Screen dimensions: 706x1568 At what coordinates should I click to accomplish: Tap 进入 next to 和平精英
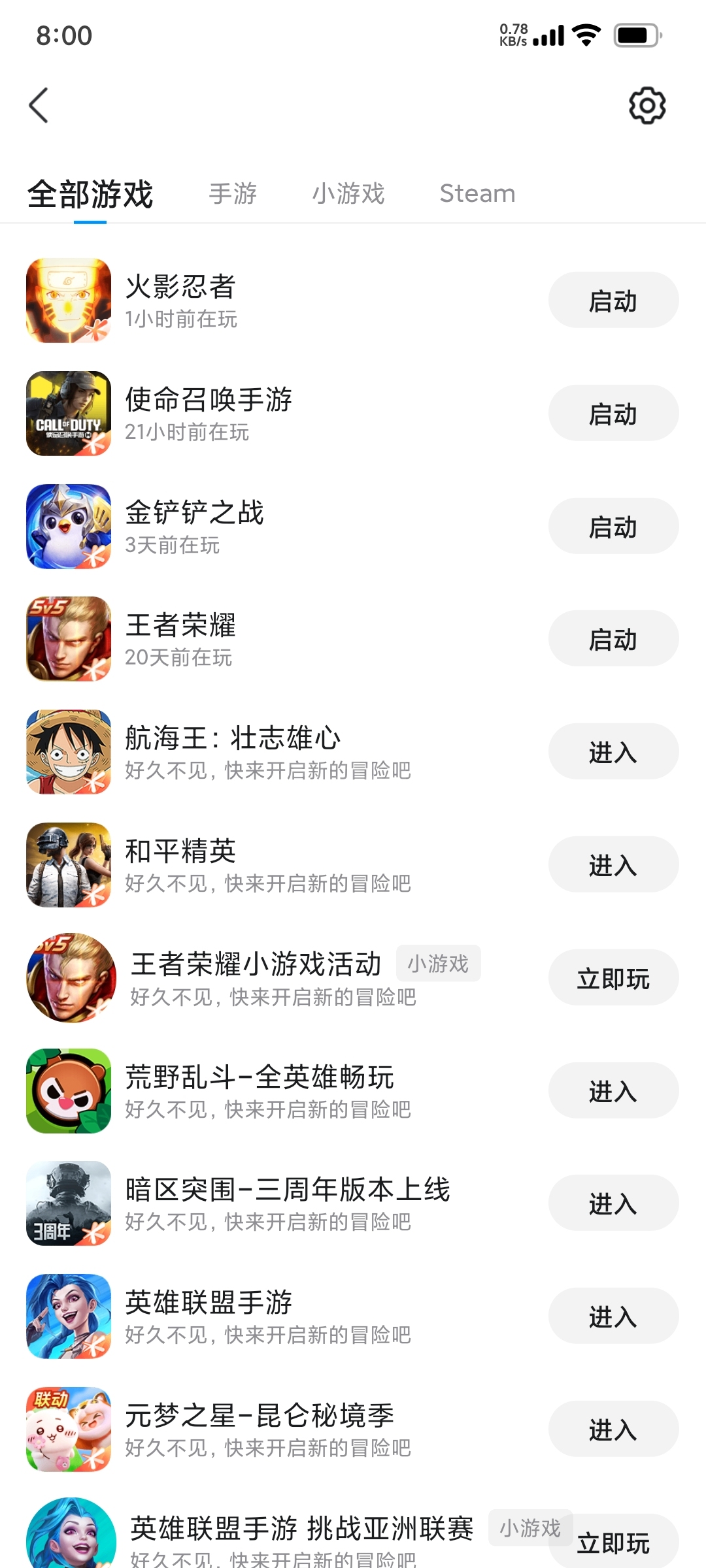click(613, 865)
